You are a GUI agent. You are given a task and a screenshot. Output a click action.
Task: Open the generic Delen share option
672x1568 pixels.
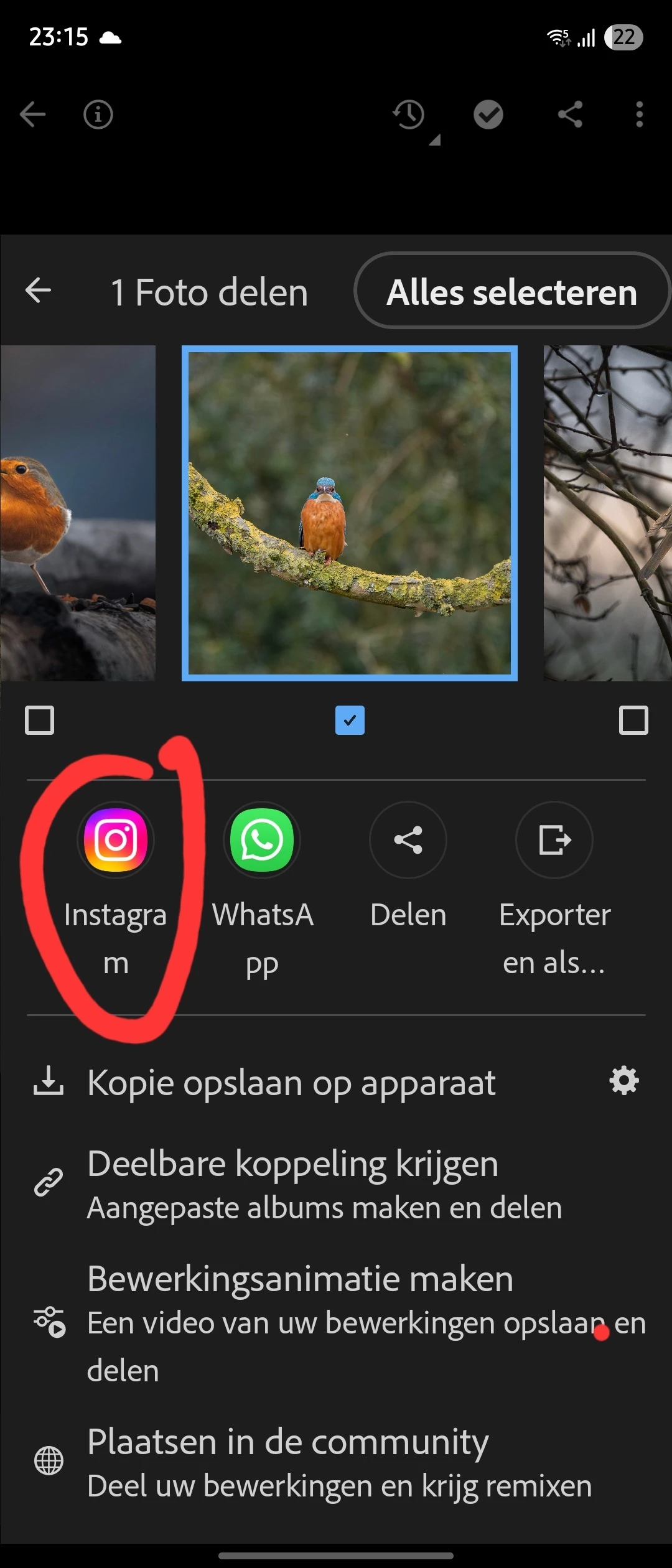click(x=408, y=840)
